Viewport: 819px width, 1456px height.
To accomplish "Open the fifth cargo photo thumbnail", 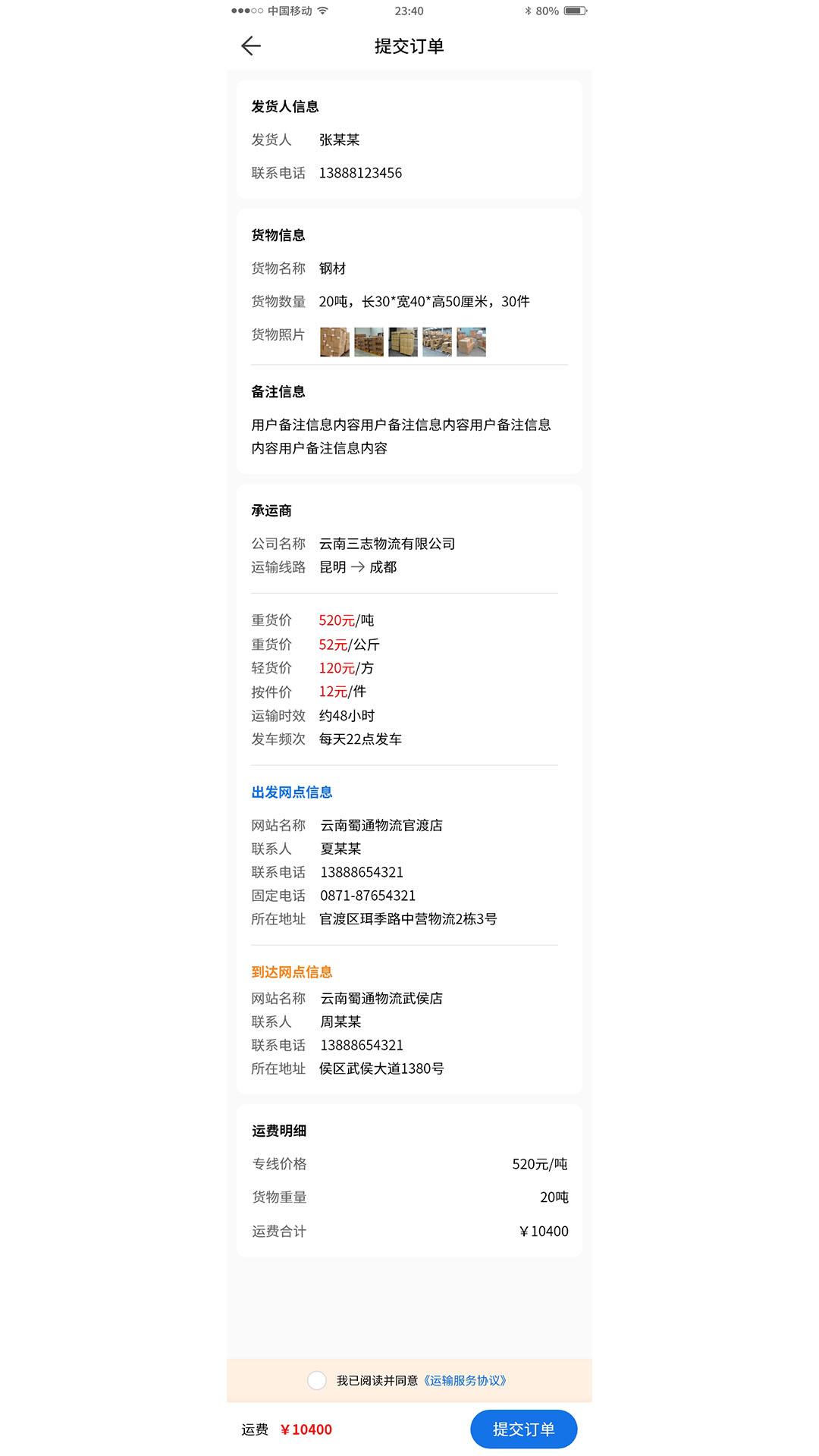I will [x=471, y=342].
